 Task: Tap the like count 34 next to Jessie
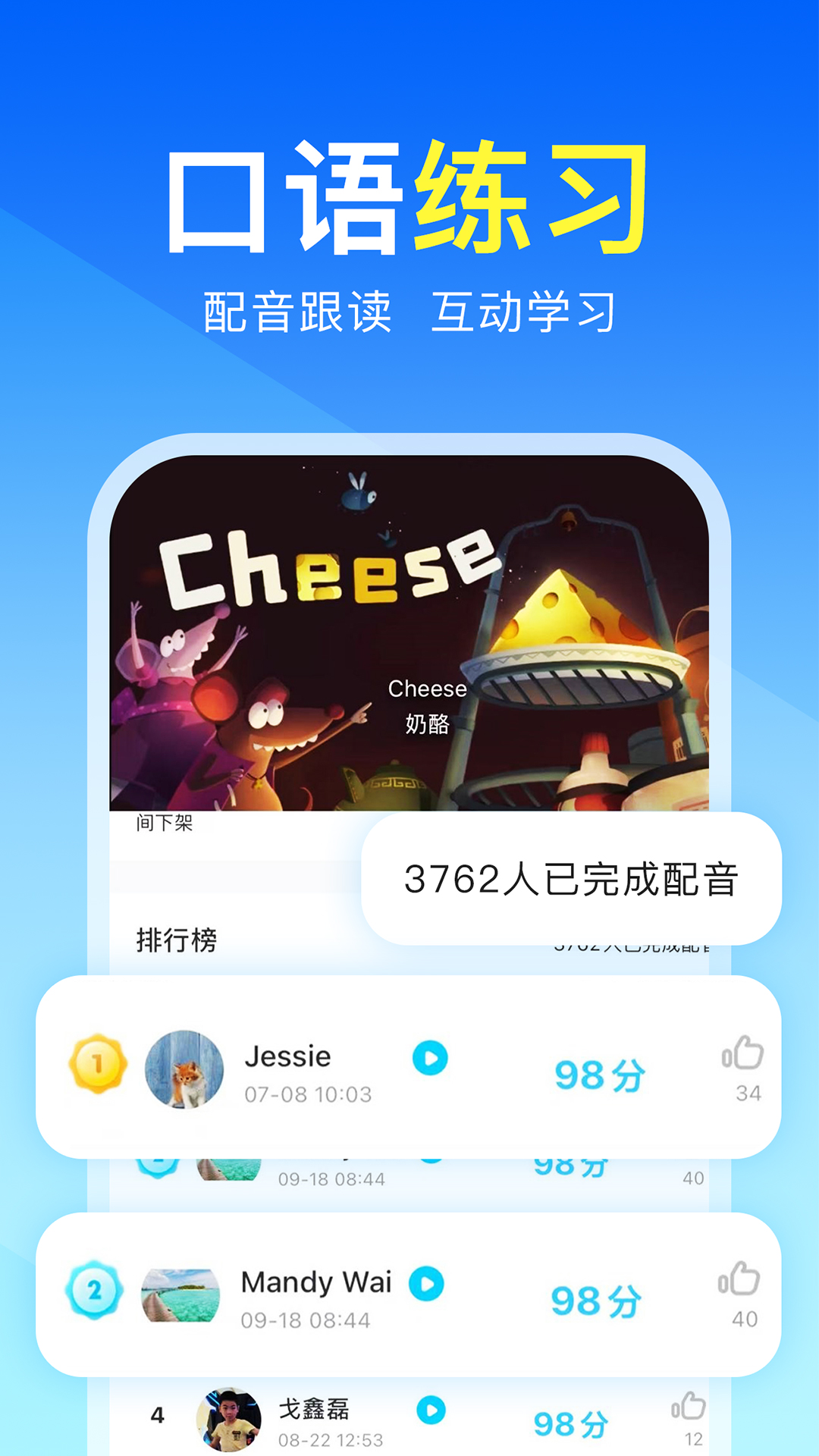coord(749,1092)
